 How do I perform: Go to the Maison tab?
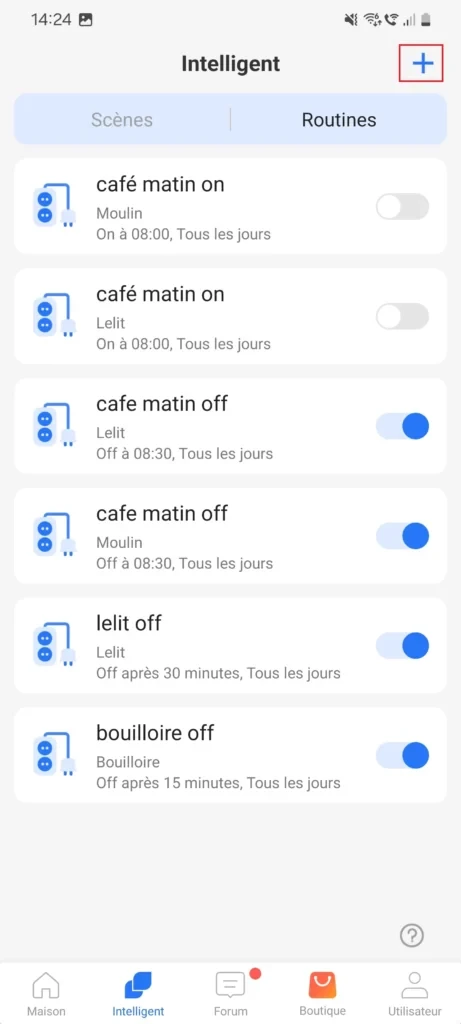[x=46, y=994]
